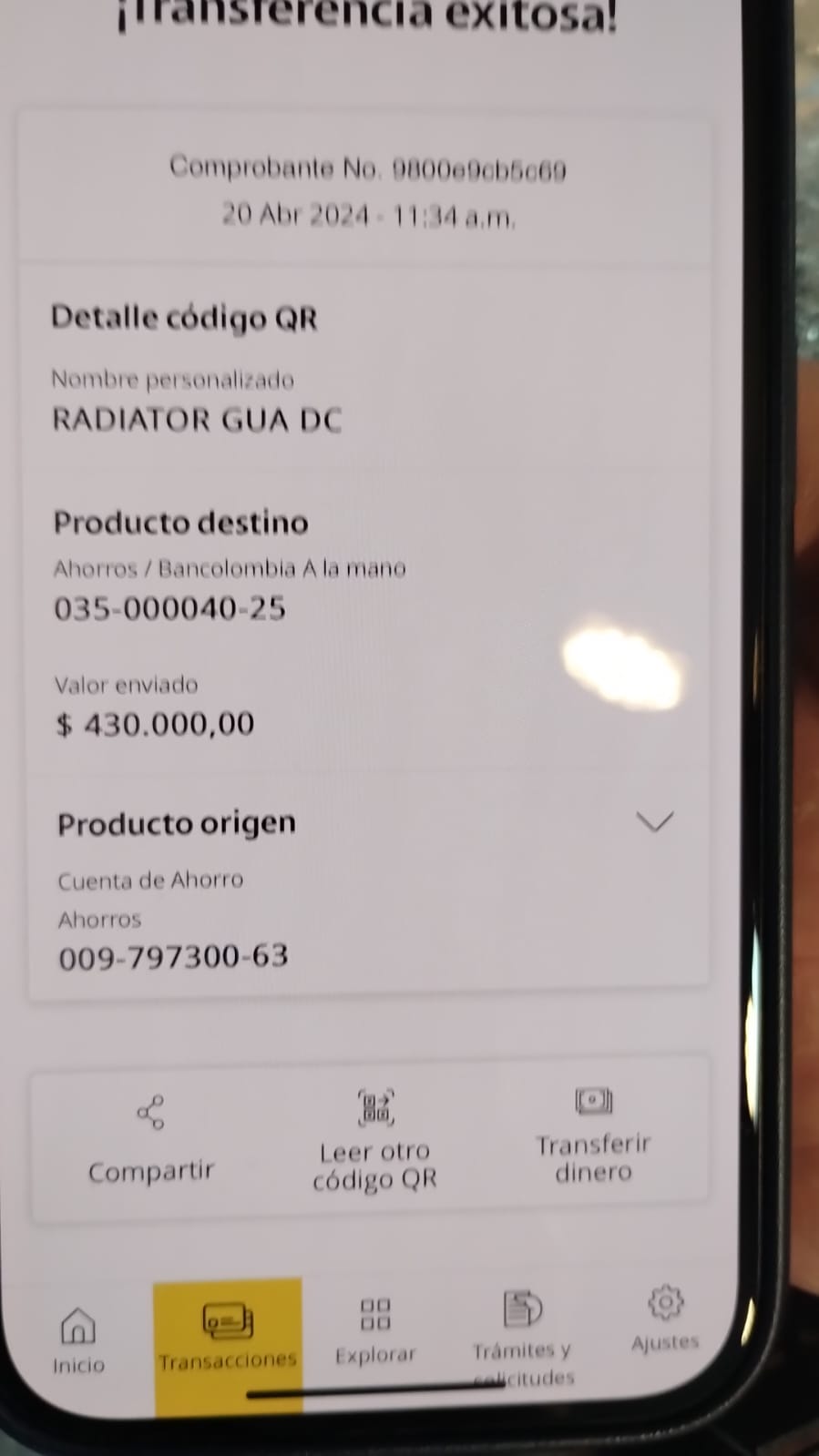The height and width of the screenshot is (1456, 819).
Task: Go to the Inicio tab
Action: click(x=77, y=1339)
